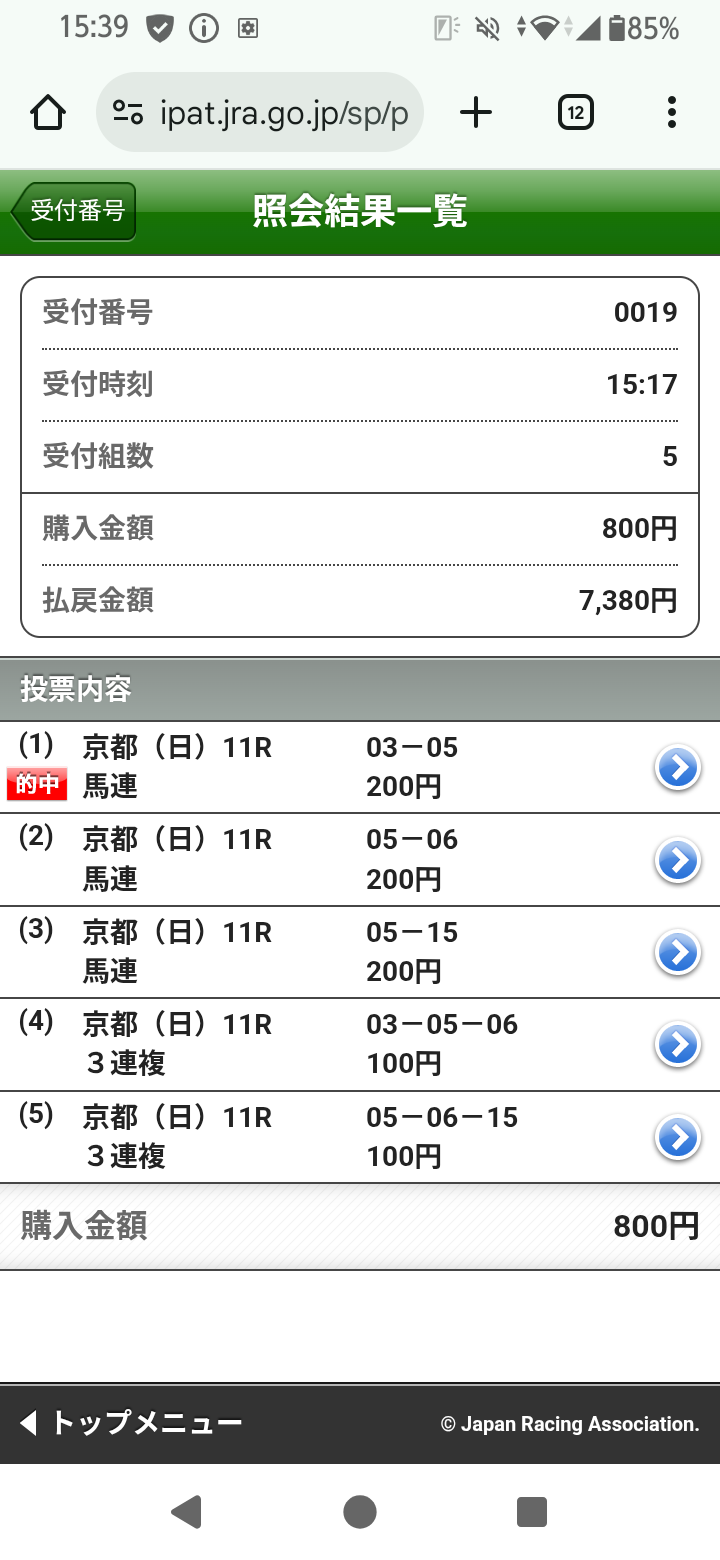
Task: Return to トップメニュー
Action: (x=132, y=1423)
